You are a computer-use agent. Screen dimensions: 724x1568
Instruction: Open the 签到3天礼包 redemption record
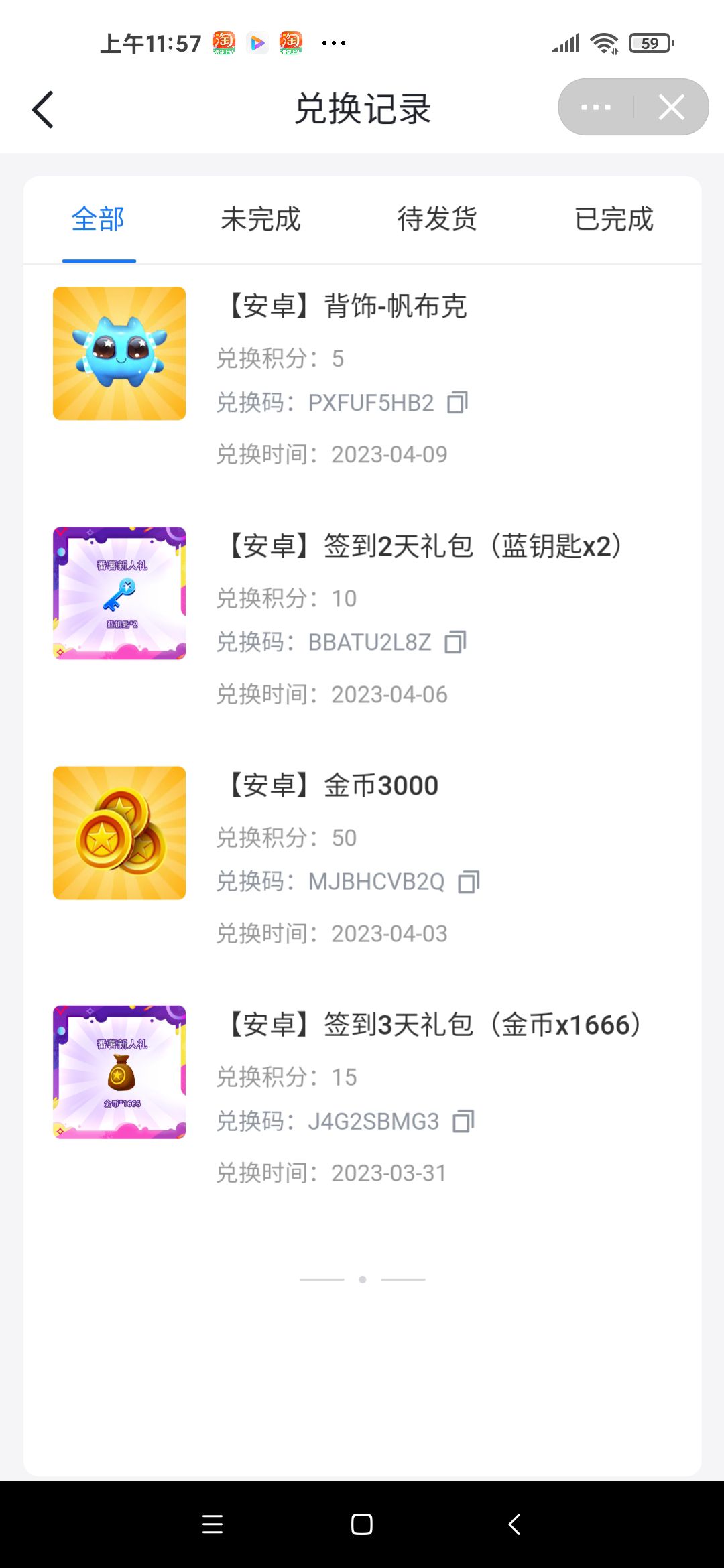(x=434, y=1025)
